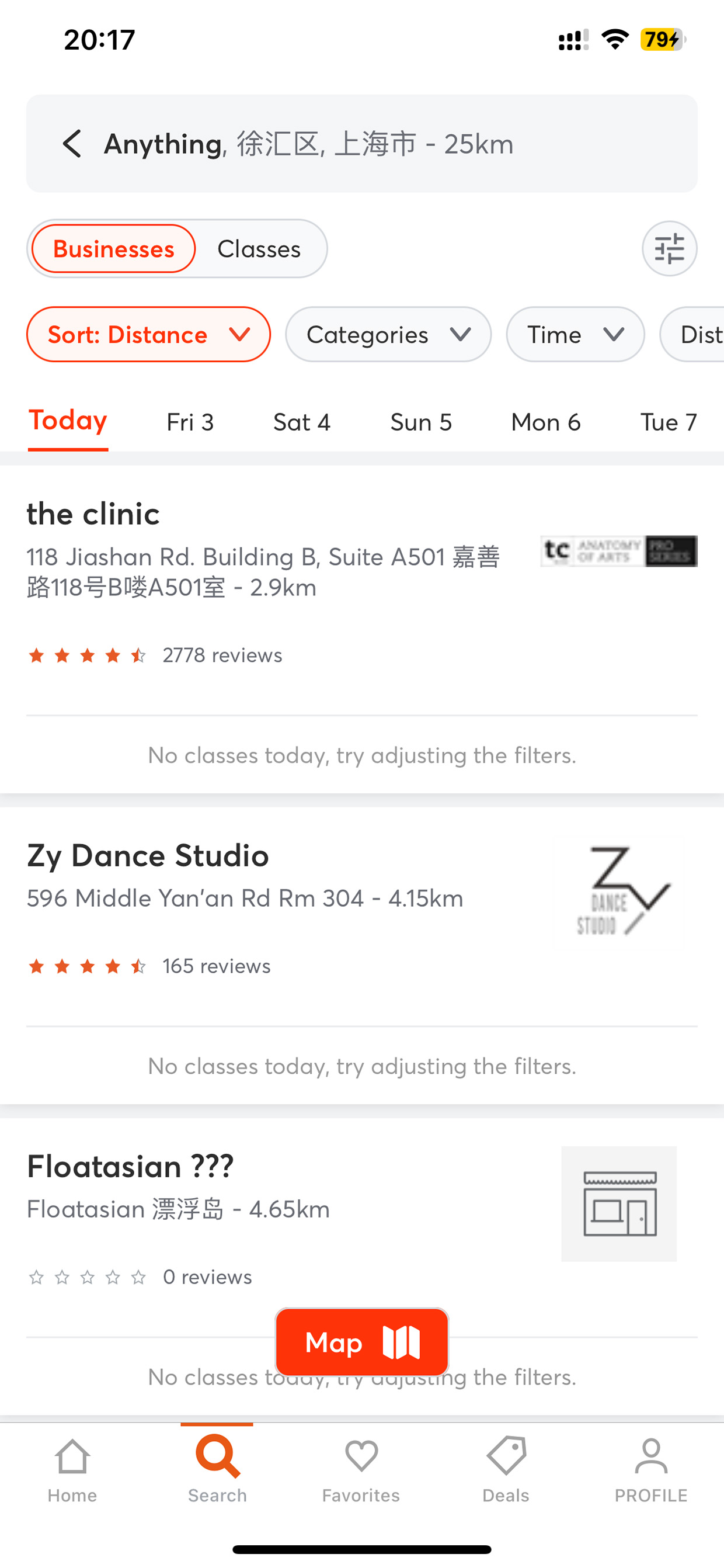Go to the Home tab
This screenshot has width=724, height=1568.
tap(72, 1470)
